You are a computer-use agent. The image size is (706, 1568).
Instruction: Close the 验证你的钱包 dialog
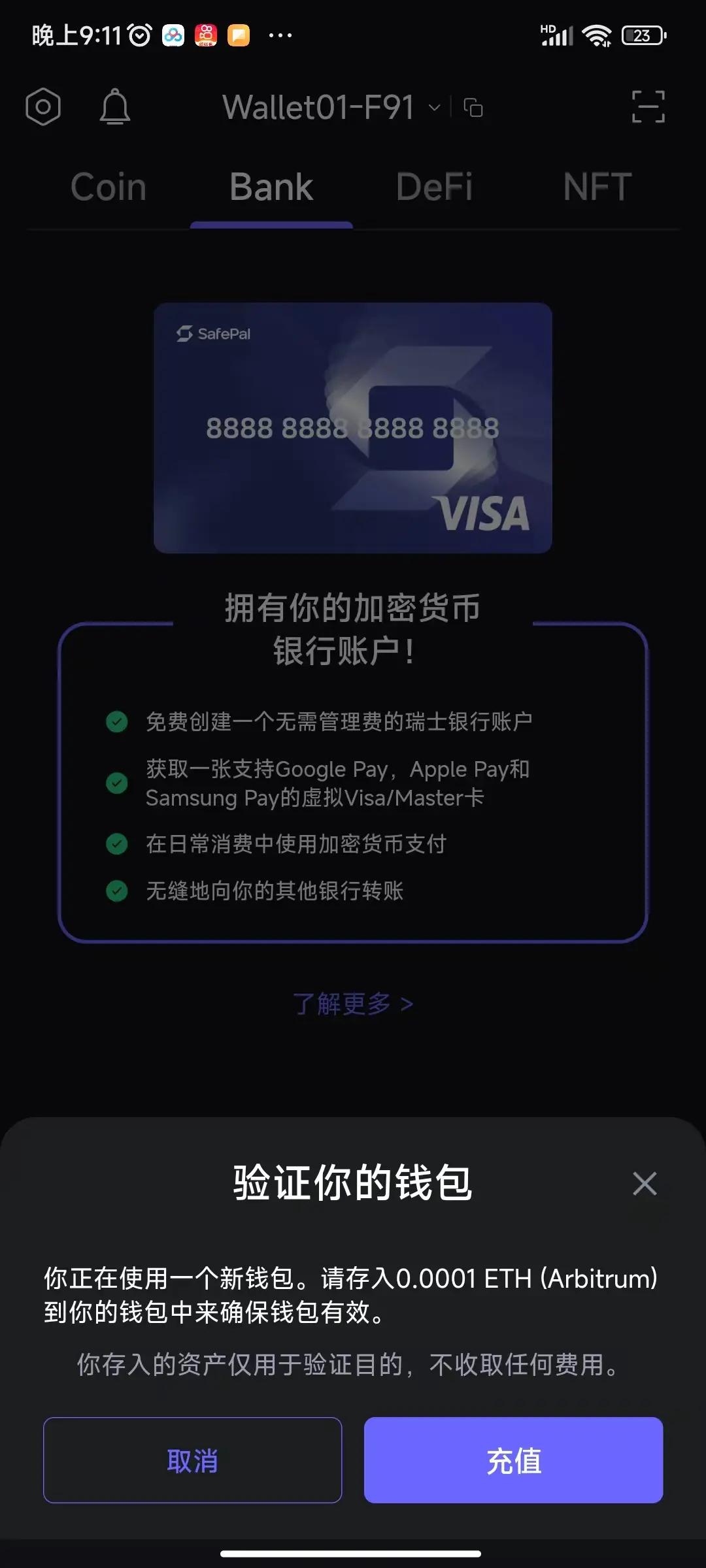(645, 1183)
